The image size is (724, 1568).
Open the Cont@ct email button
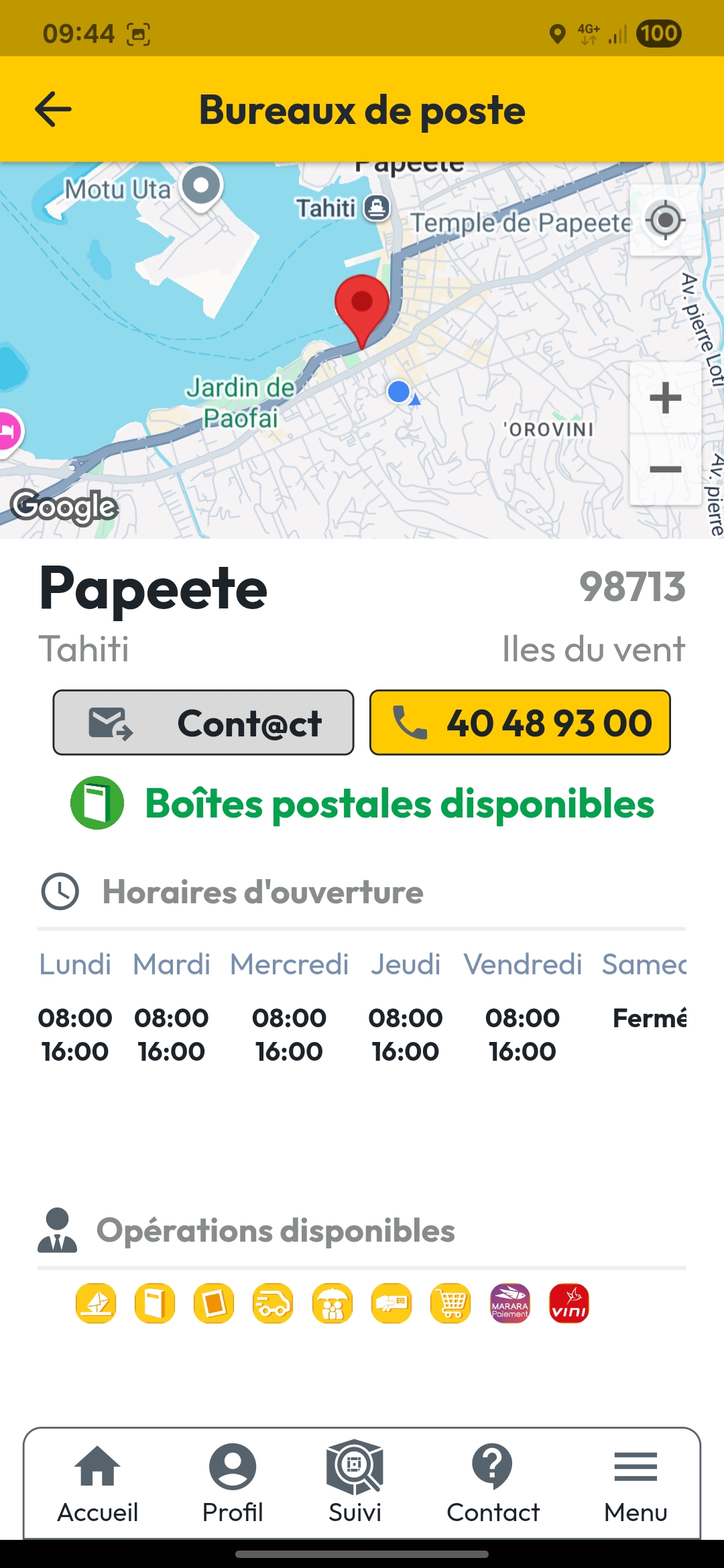(x=203, y=722)
